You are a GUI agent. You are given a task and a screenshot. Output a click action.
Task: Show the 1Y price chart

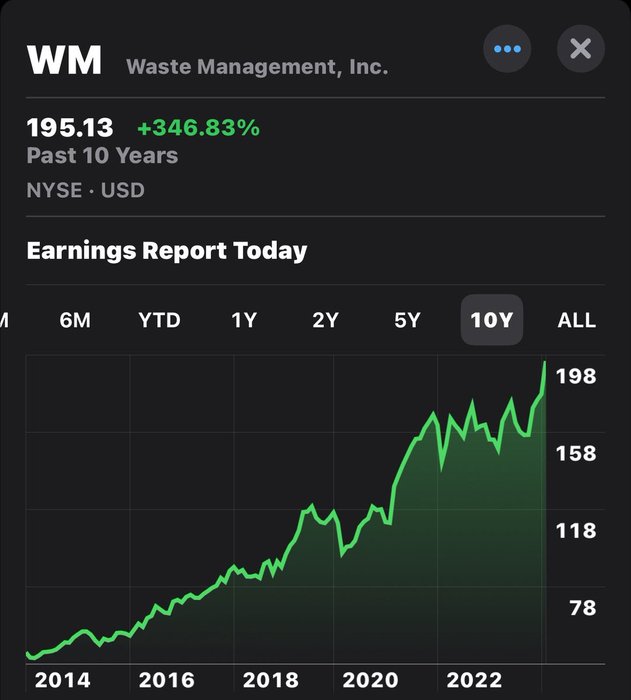[244, 320]
